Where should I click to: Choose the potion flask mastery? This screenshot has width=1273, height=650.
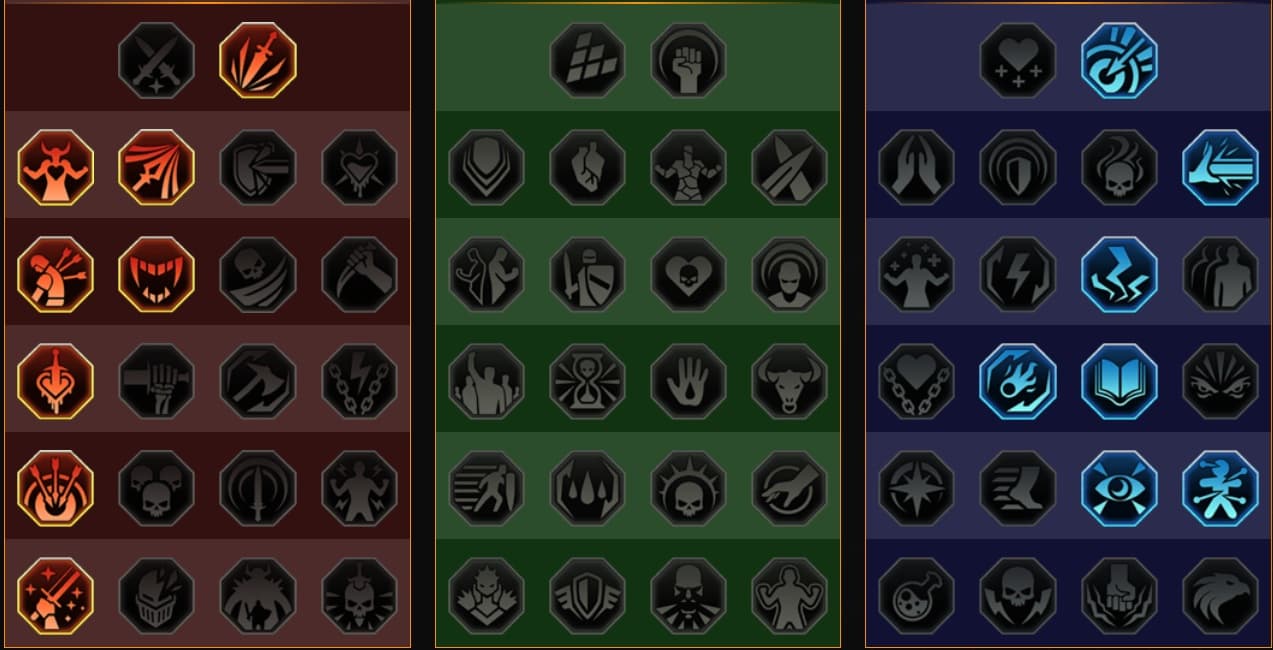pos(916,596)
